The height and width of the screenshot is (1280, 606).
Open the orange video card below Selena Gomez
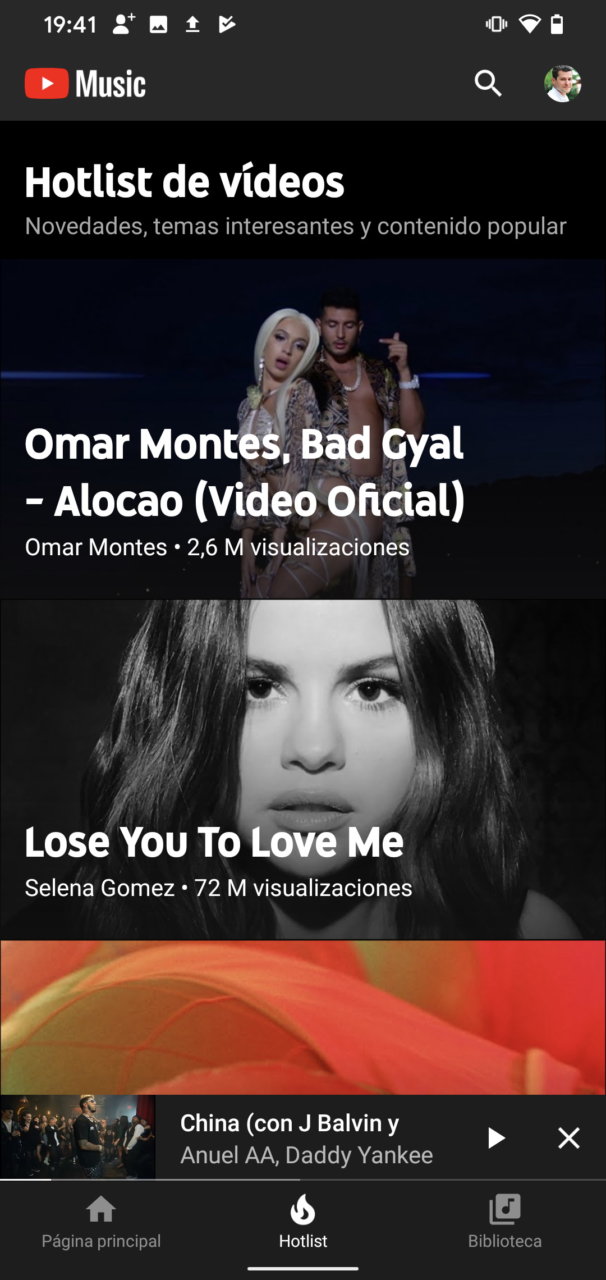pos(303,1017)
